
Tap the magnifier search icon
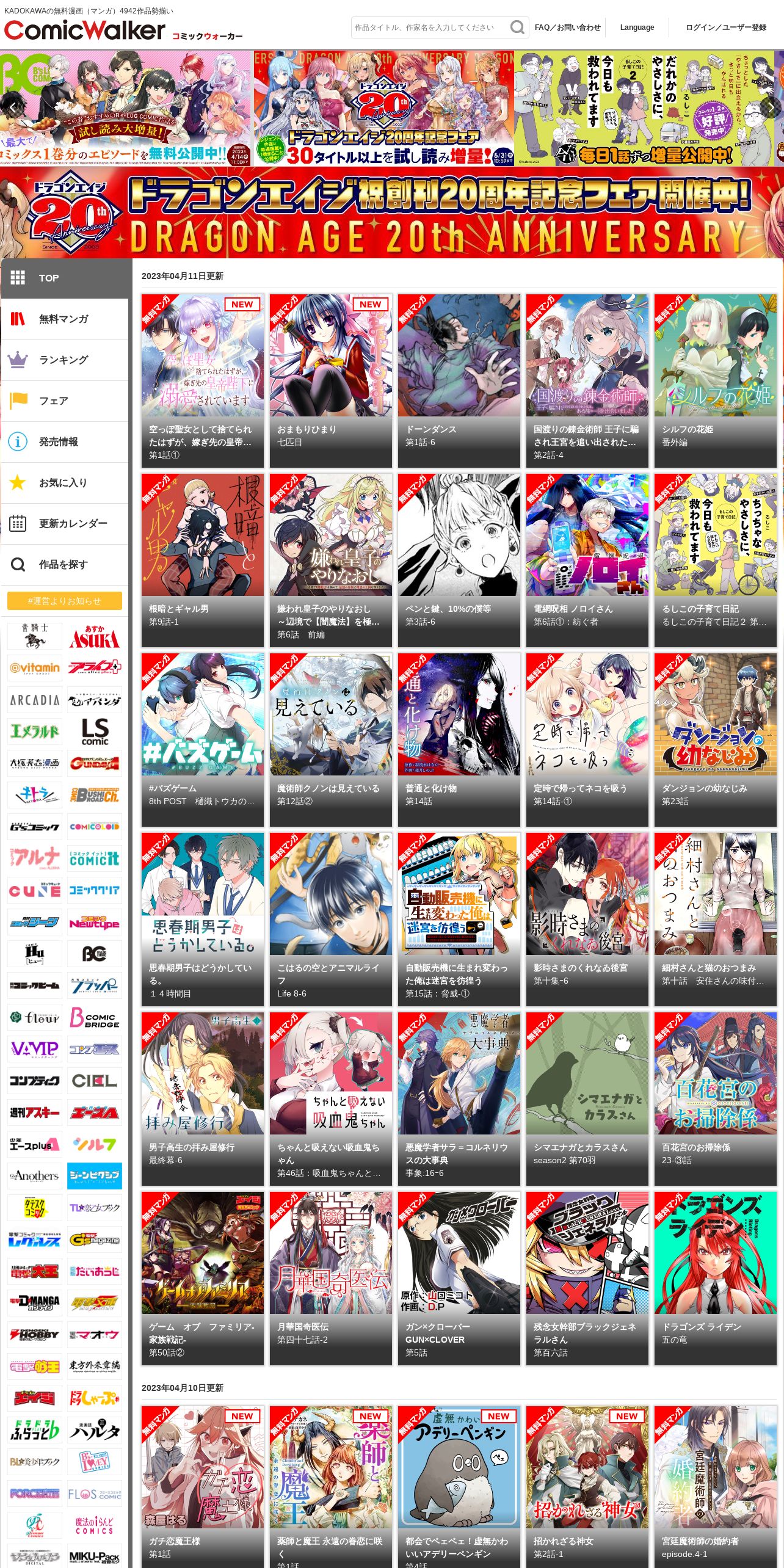pos(518,27)
